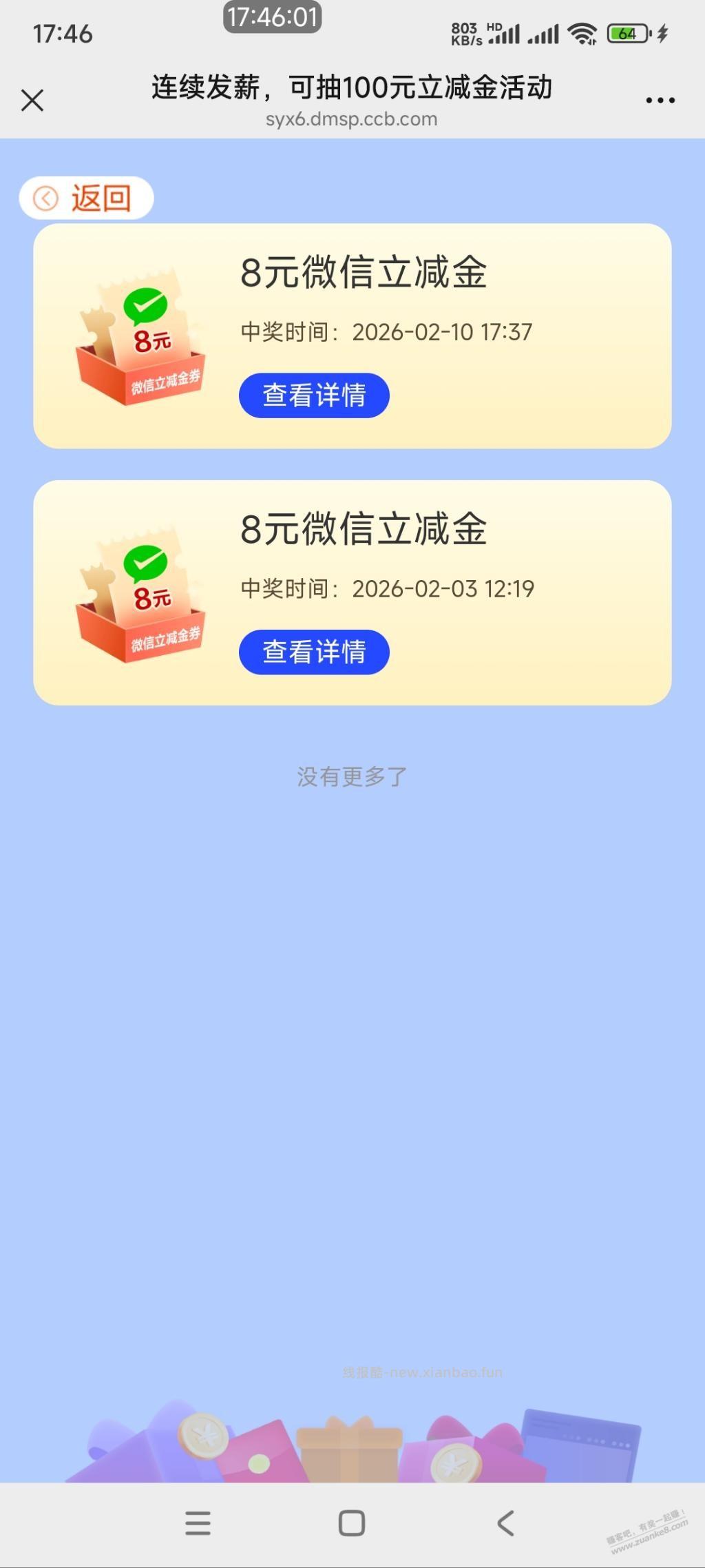Tap 查看详情 on the 2026-02-10 prize
Image resolution: width=705 pixels, height=1568 pixels.
314,395
